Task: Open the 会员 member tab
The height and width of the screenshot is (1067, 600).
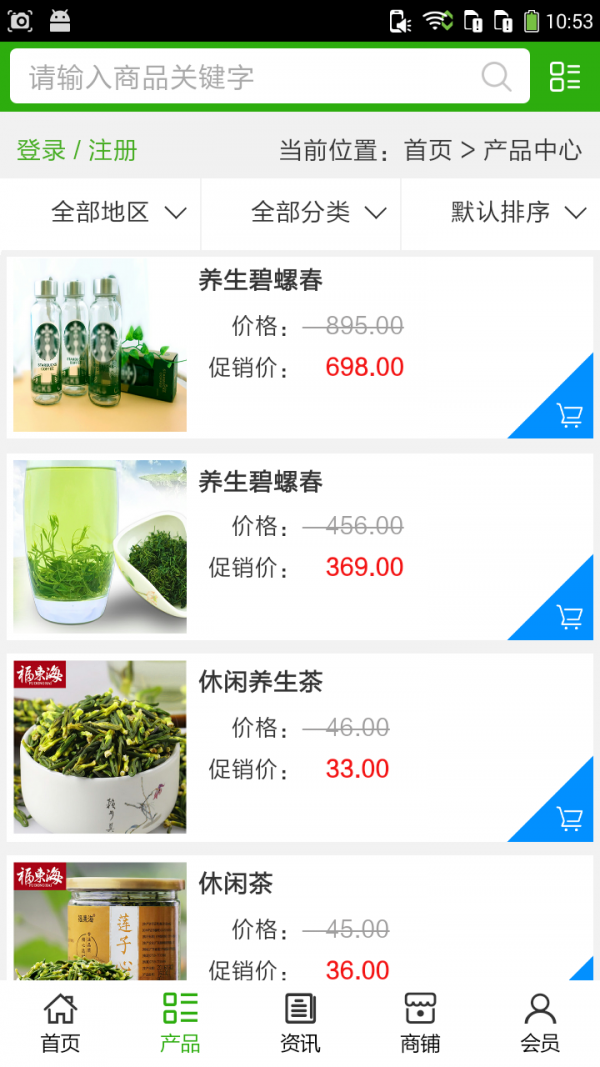Action: click(x=540, y=1023)
